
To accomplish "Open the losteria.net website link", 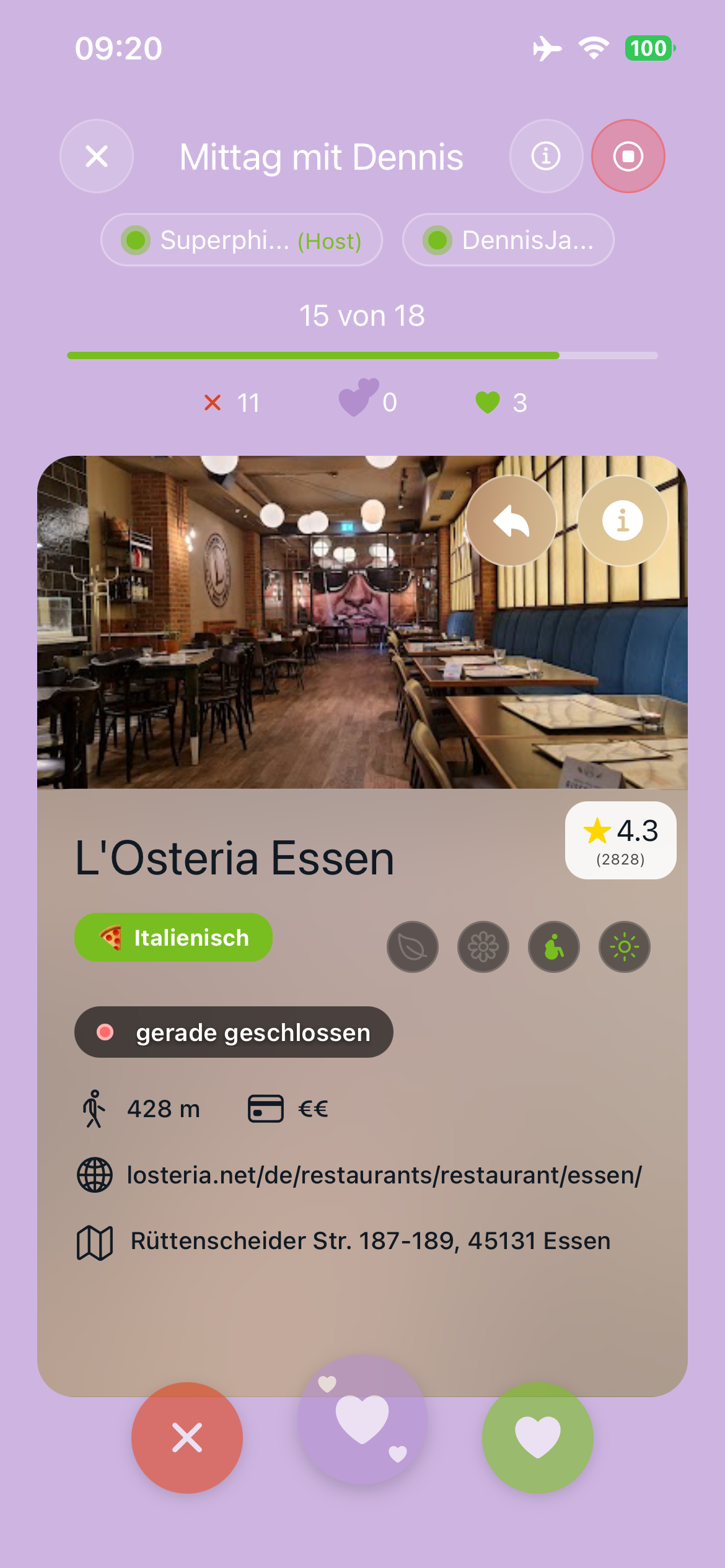I will 384,1175.
